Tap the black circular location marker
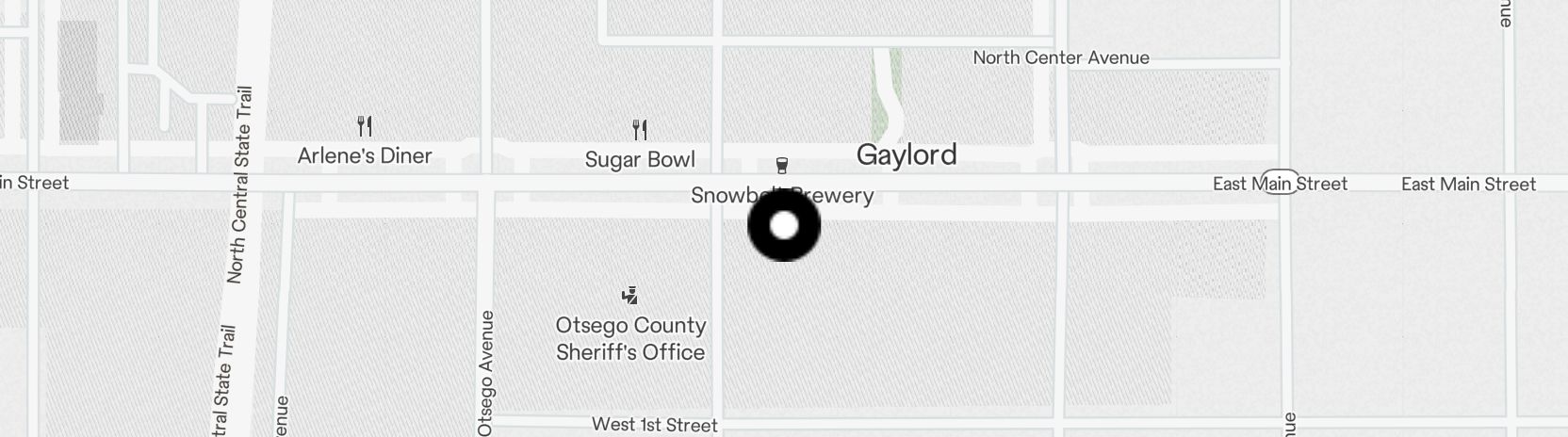Screen dimensions: 1568x437 point(784,226)
